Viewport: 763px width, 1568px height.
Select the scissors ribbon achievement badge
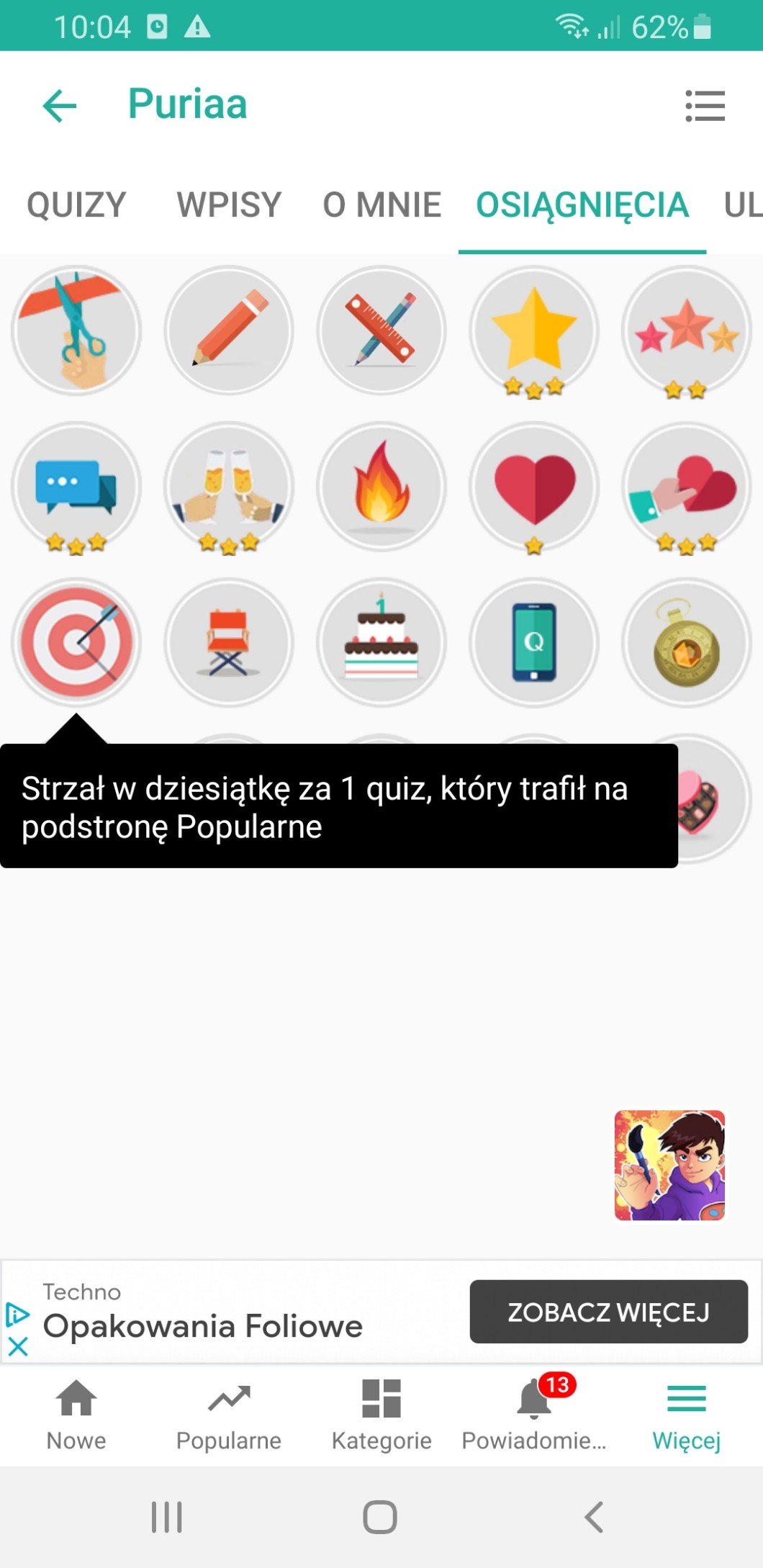pyautogui.click(x=76, y=330)
